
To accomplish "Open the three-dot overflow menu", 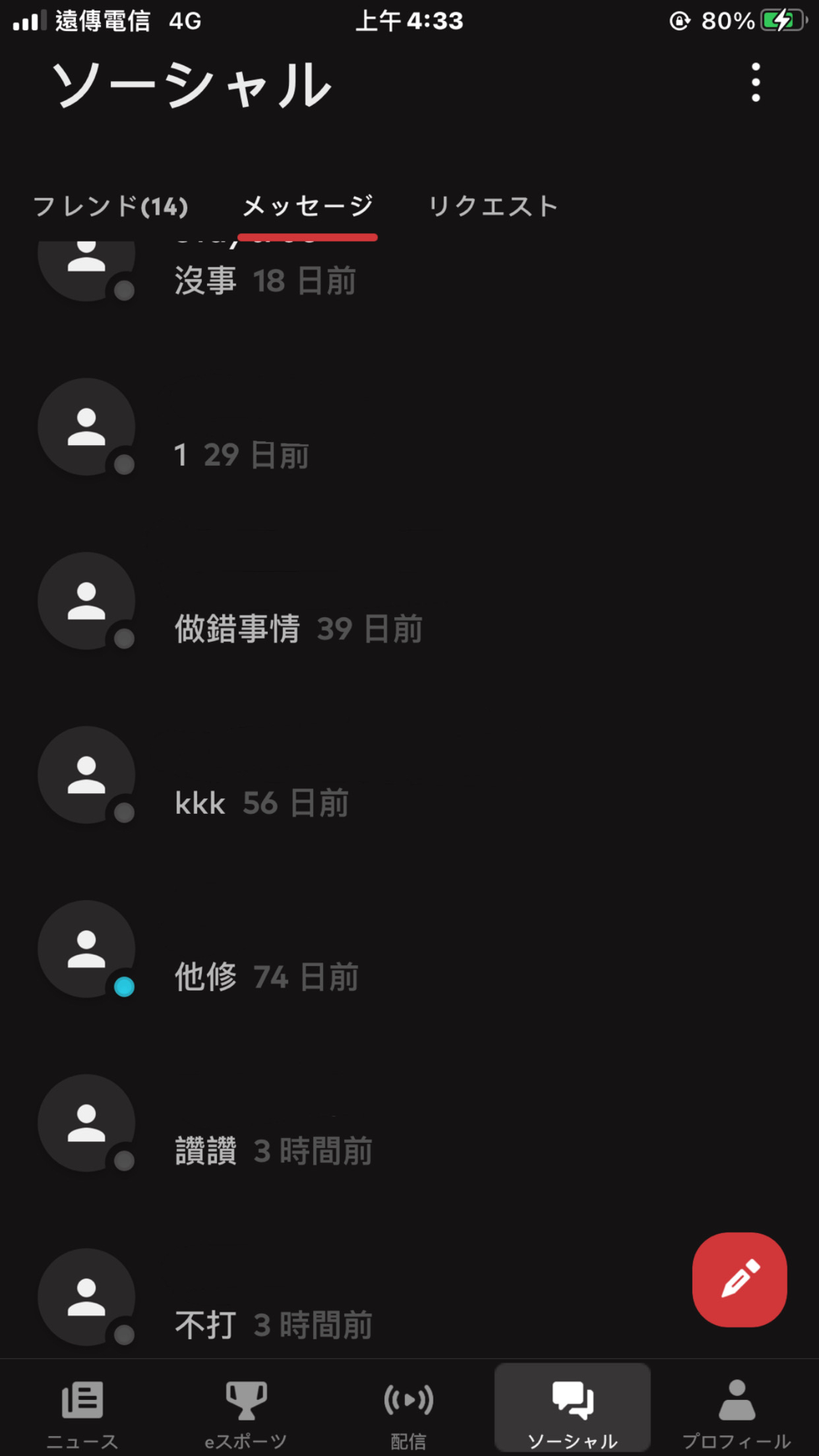I will pos(756,82).
